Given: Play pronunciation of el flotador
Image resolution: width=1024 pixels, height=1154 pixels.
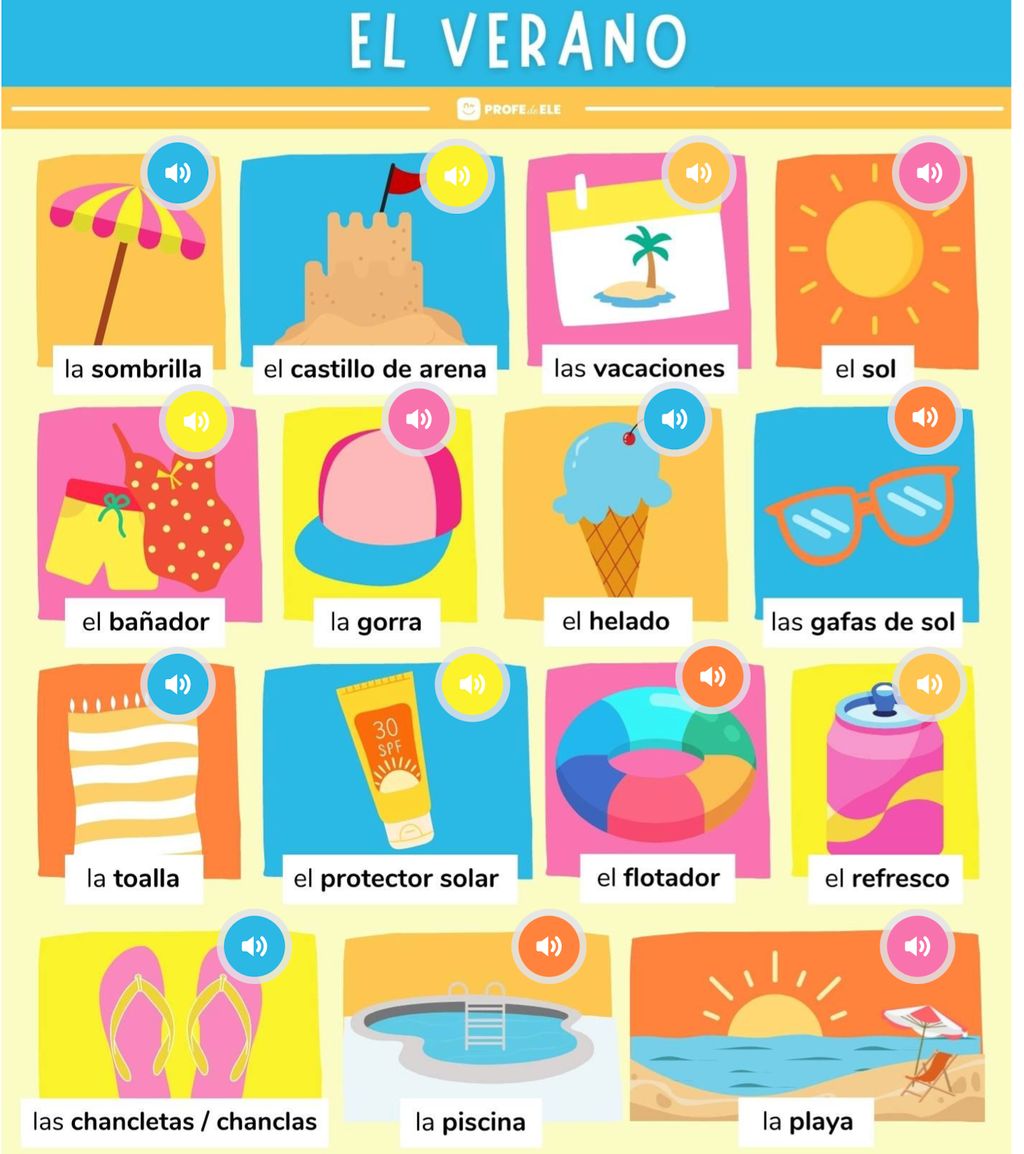Looking at the screenshot, I should [710, 676].
